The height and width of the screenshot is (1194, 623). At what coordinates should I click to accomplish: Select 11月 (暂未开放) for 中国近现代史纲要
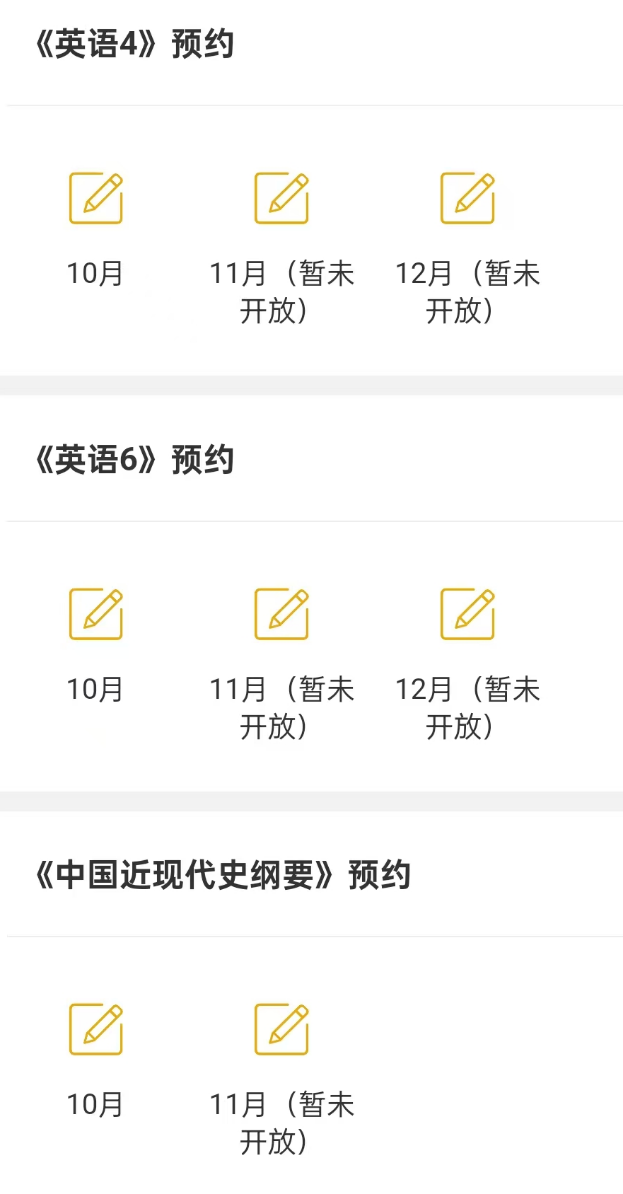[281, 1029]
